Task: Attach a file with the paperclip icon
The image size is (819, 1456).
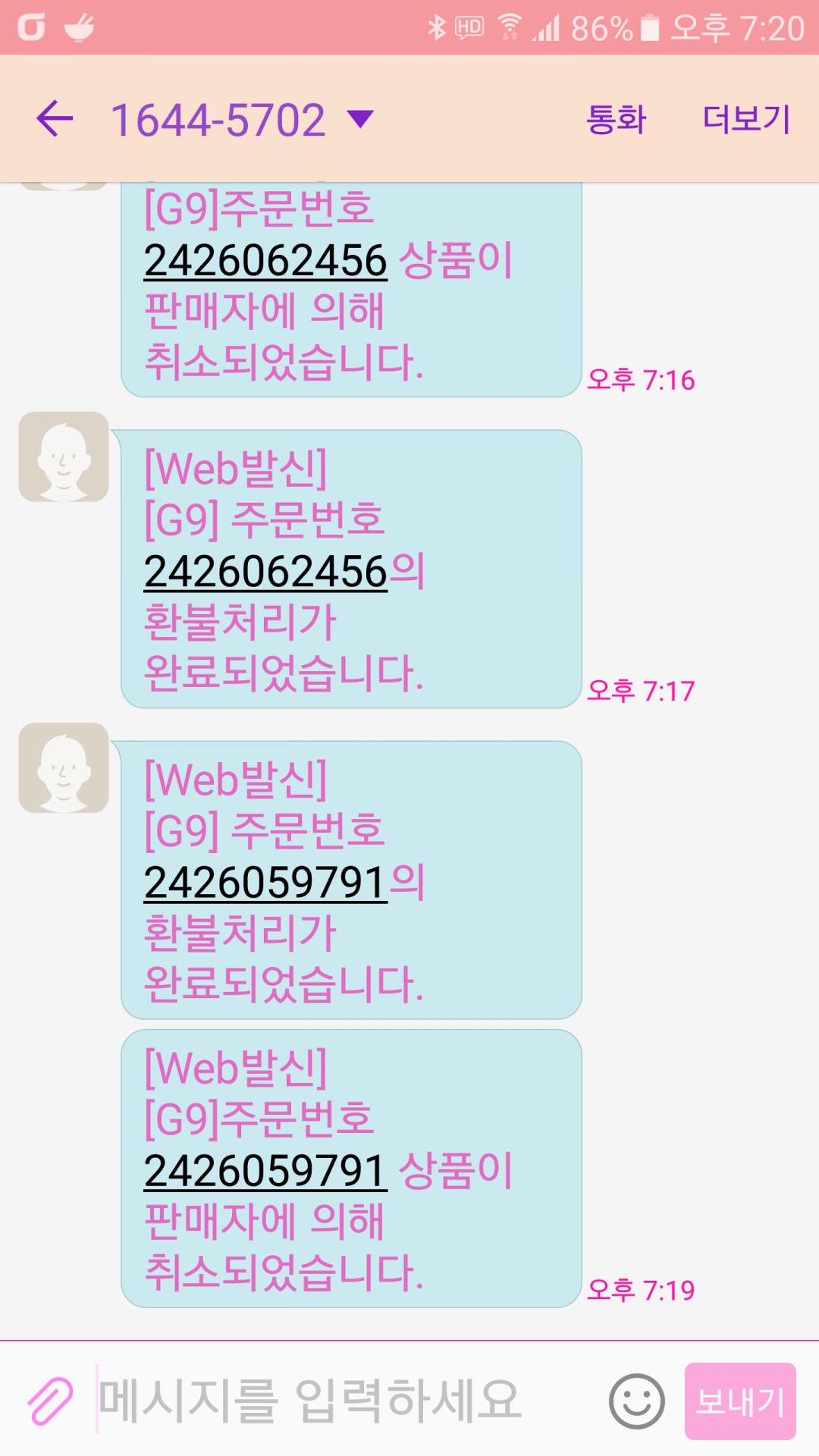Action: [50, 1400]
